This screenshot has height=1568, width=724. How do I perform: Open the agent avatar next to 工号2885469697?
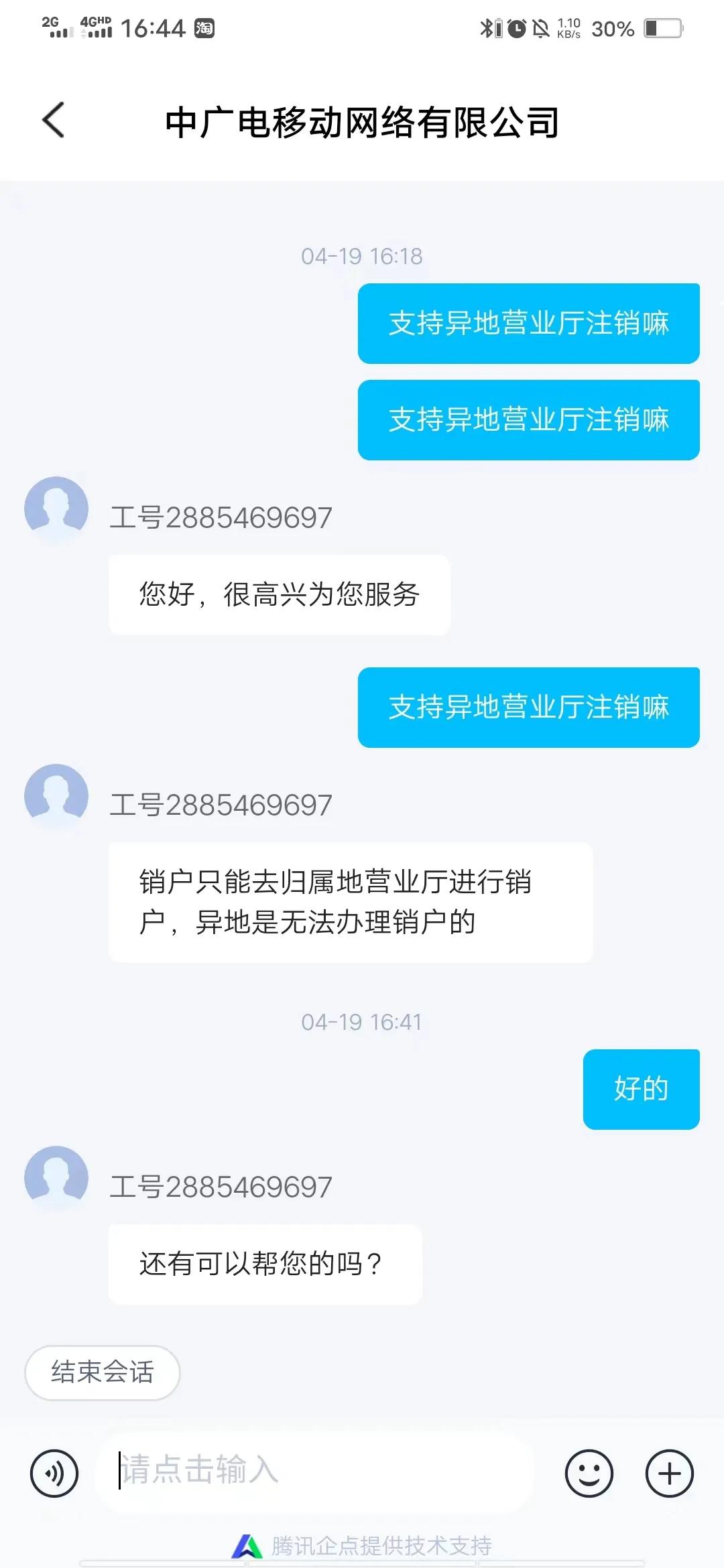click(56, 508)
